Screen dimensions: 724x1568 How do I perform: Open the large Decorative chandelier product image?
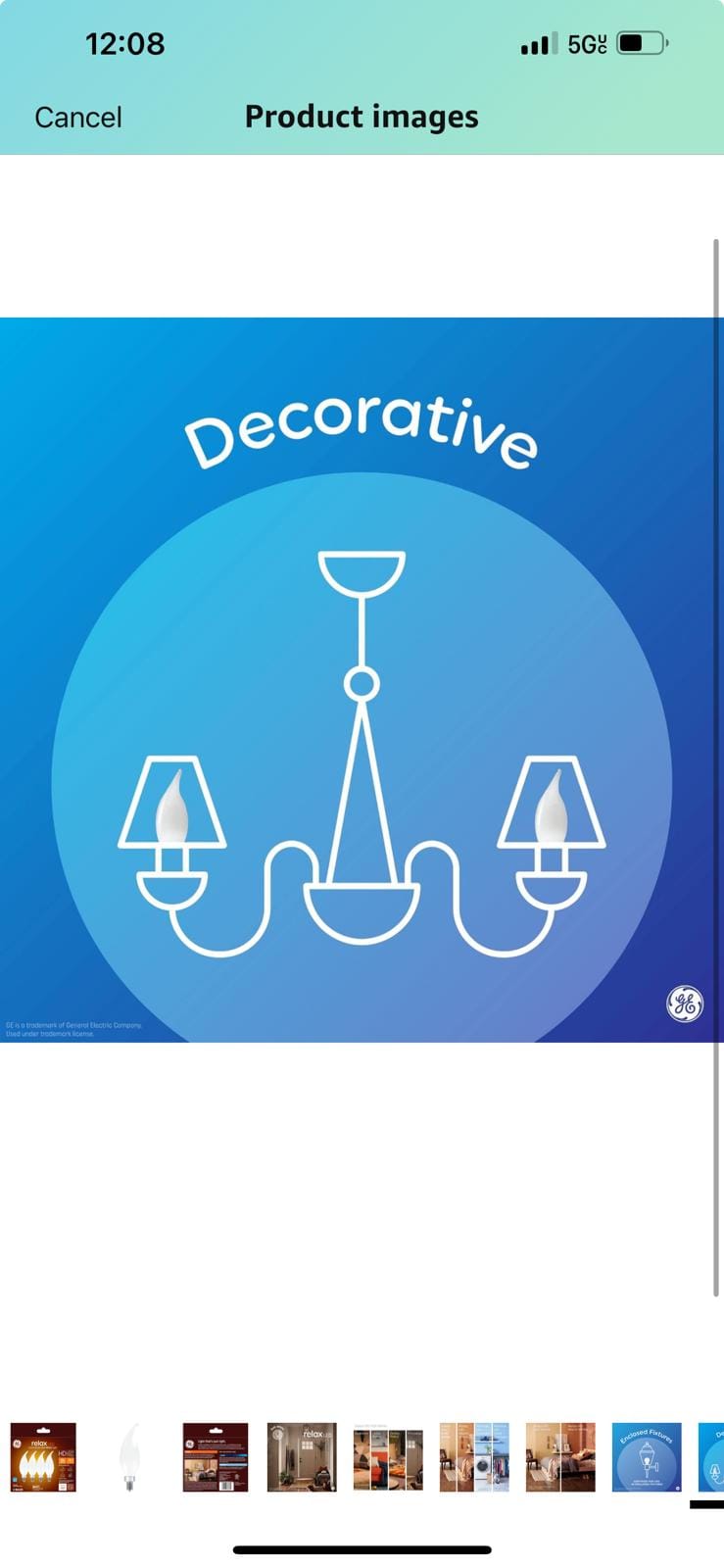[x=361, y=679]
